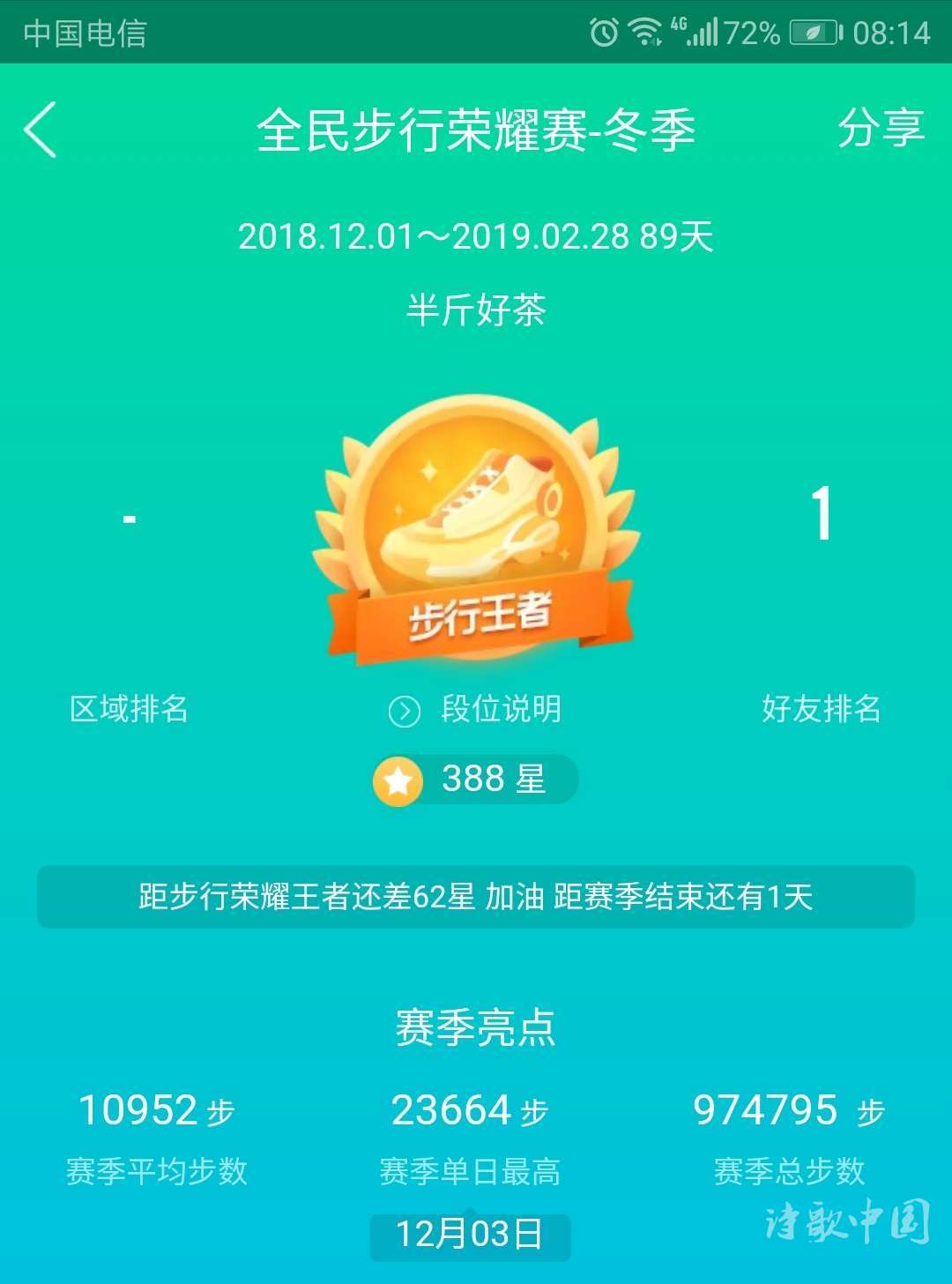Viewport: 952px width, 1284px height.
Task: Tap 分享 to share the season results
Action: pyautogui.click(x=880, y=130)
